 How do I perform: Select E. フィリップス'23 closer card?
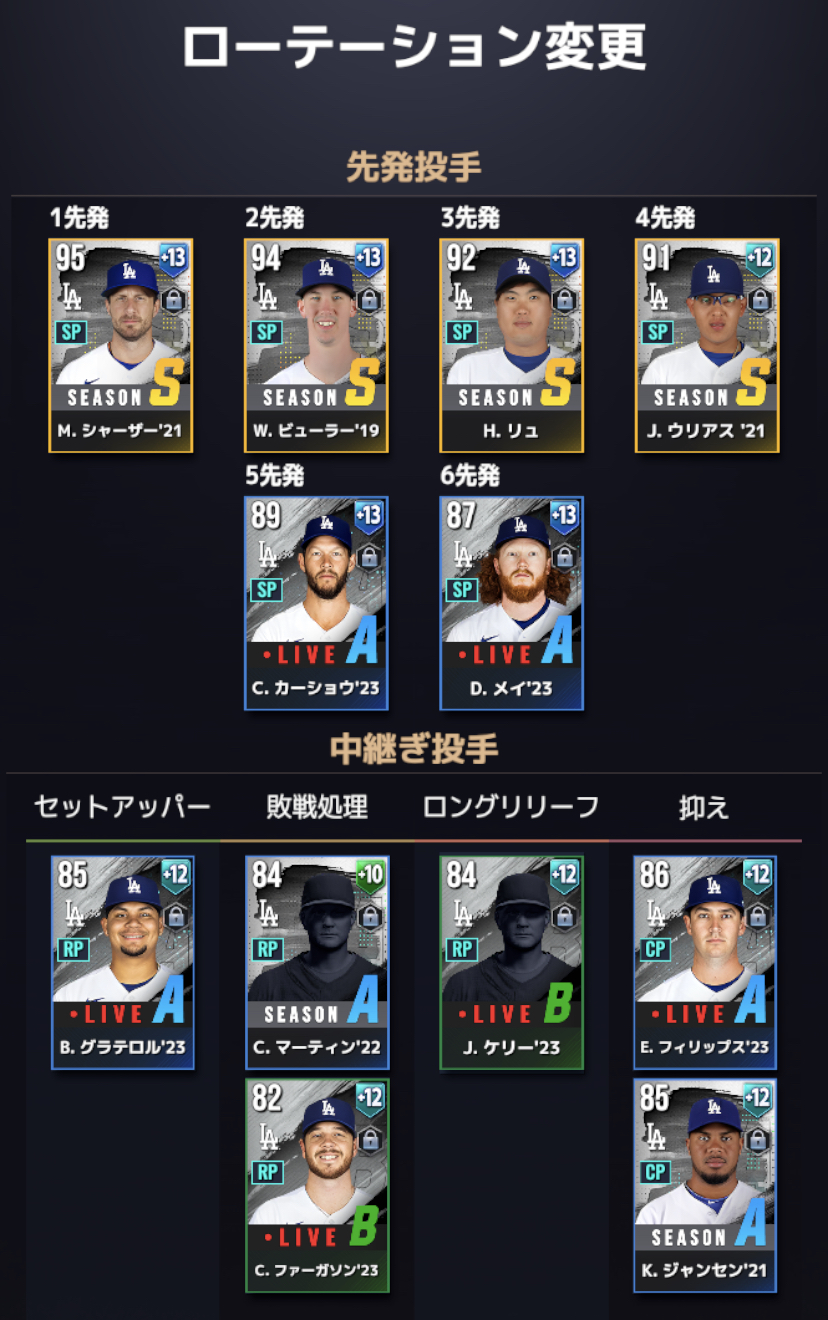click(705, 962)
